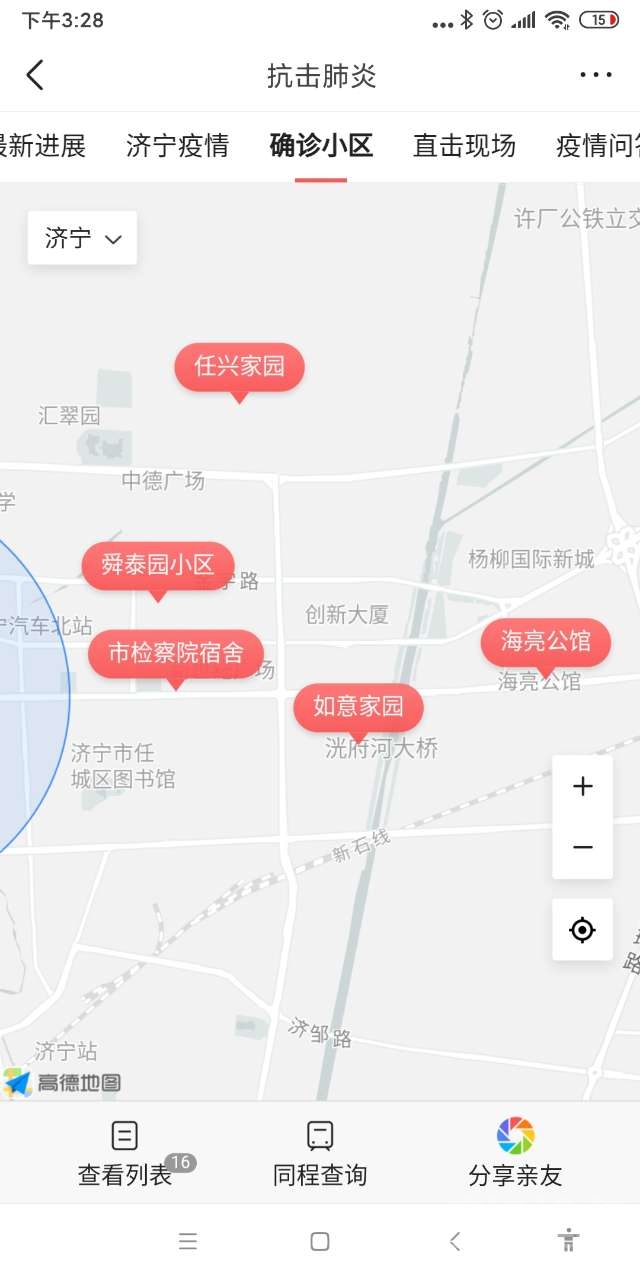The width and height of the screenshot is (640, 1280).
Task: Locate my current position on map
Action: 582,930
